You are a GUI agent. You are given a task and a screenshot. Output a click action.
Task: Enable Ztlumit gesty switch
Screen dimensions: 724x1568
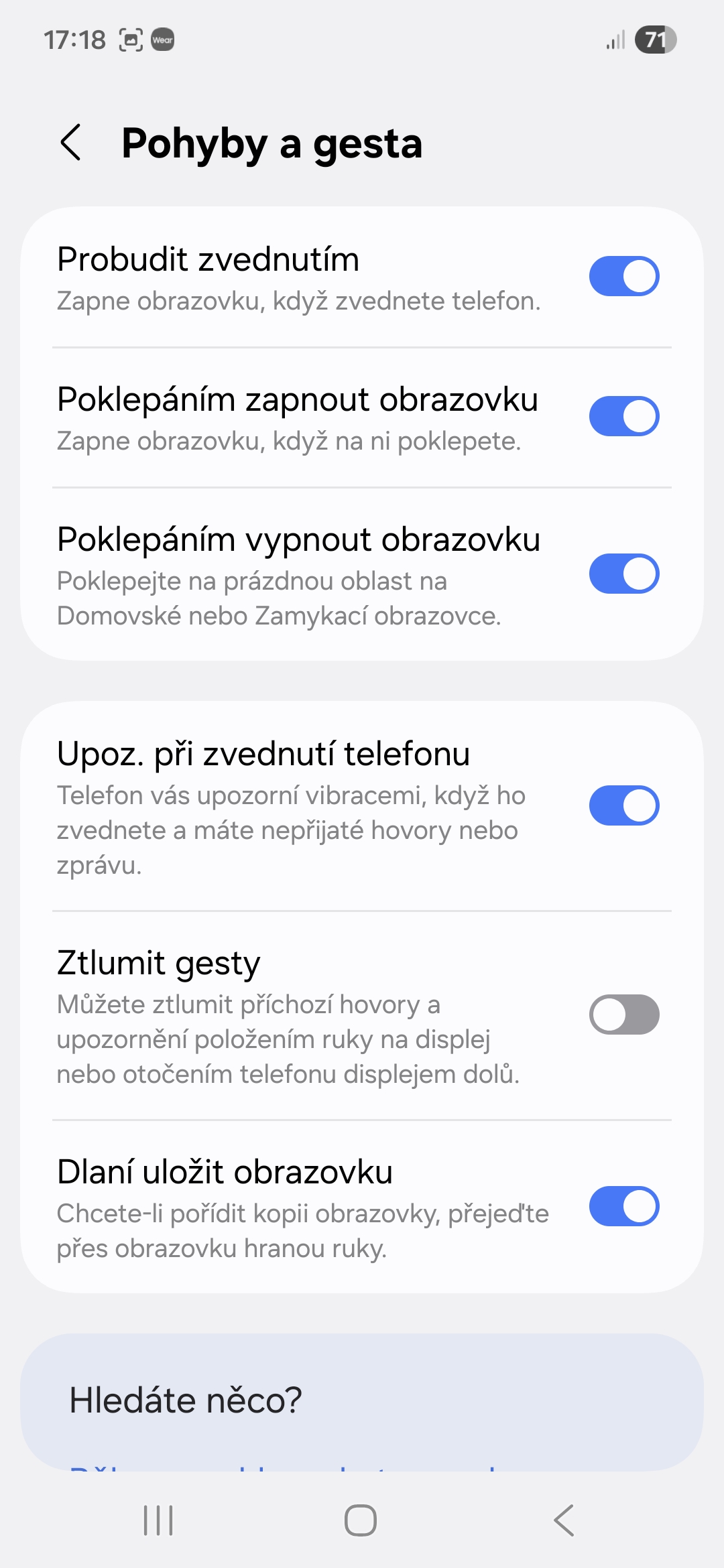(x=623, y=1015)
